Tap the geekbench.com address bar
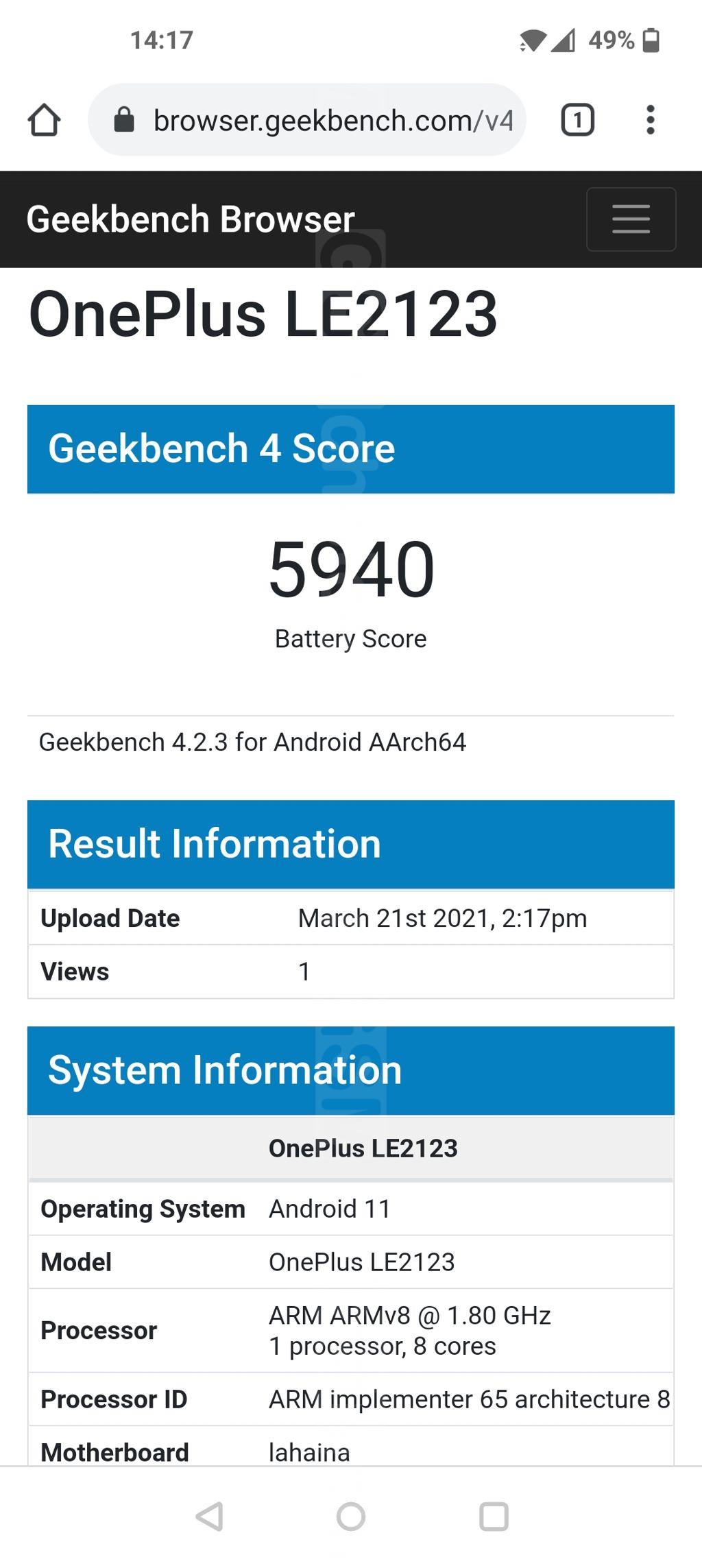Viewport: 702px width, 1568px height. pos(322,121)
